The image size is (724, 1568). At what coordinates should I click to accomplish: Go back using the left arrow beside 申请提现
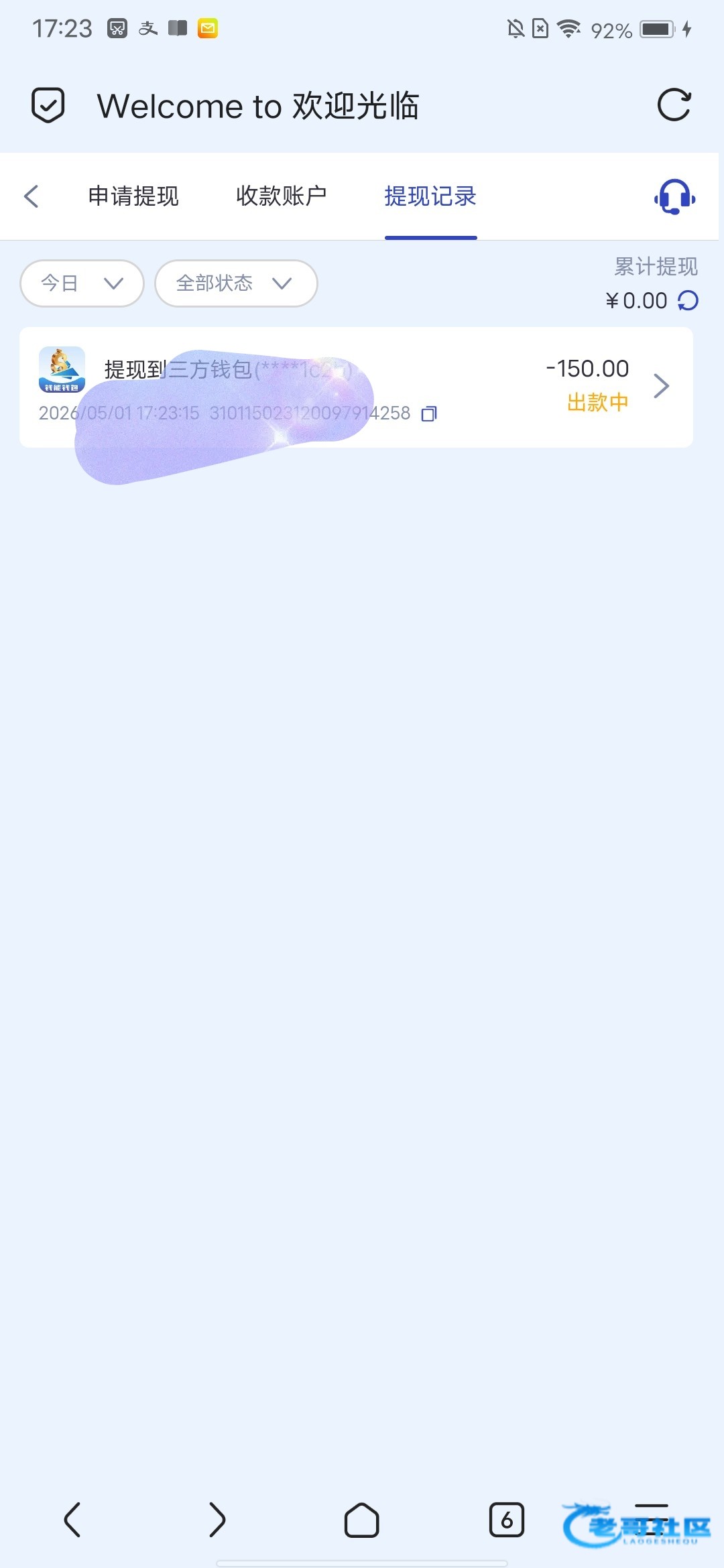pyautogui.click(x=32, y=196)
